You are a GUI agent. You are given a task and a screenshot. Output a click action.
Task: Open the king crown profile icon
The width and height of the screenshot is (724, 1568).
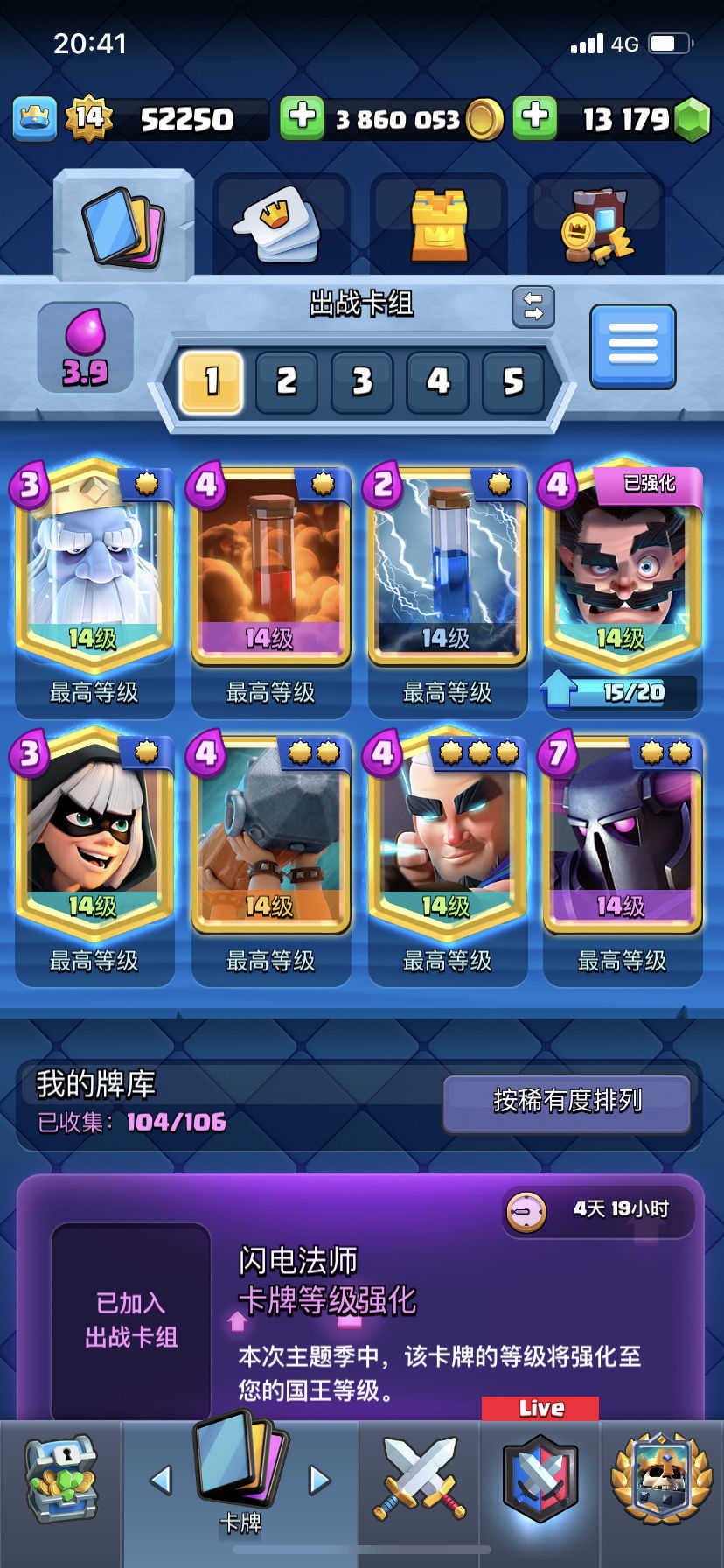point(35,118)
